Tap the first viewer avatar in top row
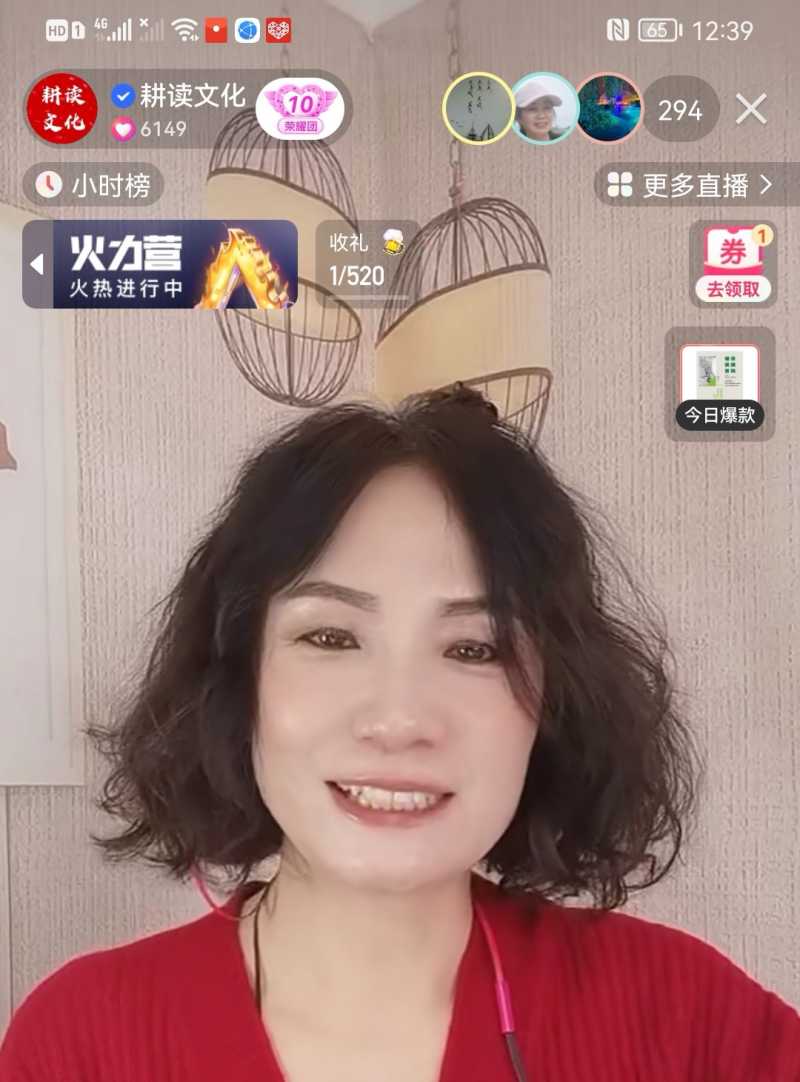The image size is (800, 1082). pyautogui.click(x=475, y=110)
